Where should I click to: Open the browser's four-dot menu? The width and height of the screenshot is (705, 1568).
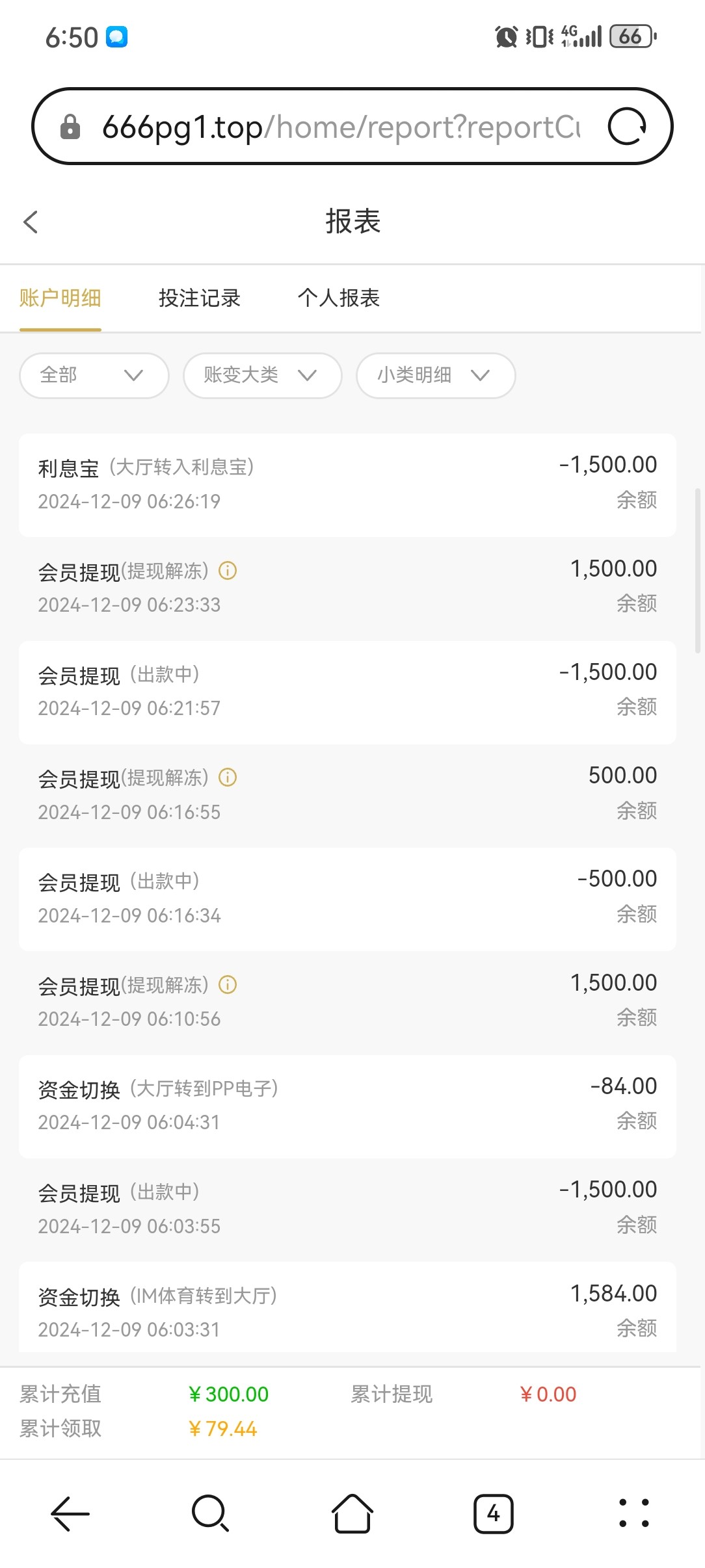pyautogui.click(x=634, y=1513)
